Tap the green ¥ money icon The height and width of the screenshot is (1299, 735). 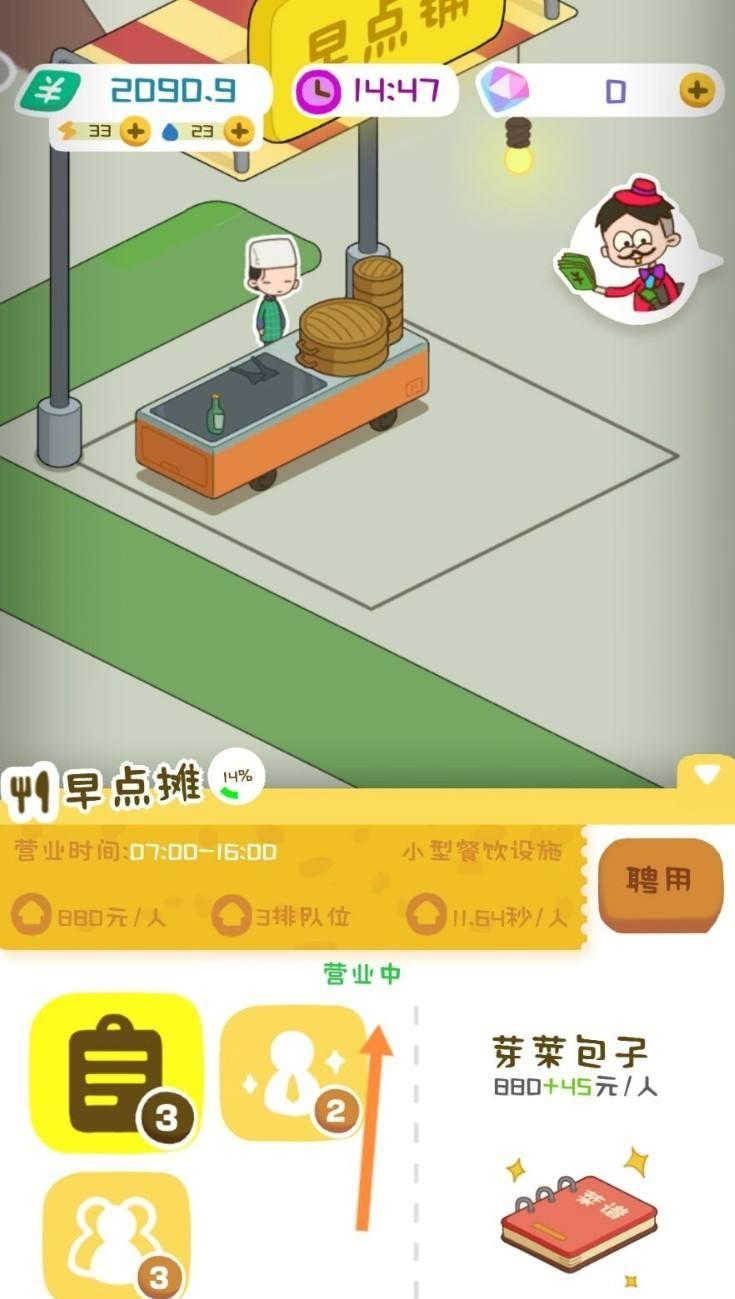pyautogui.click(x=51, y=90)
